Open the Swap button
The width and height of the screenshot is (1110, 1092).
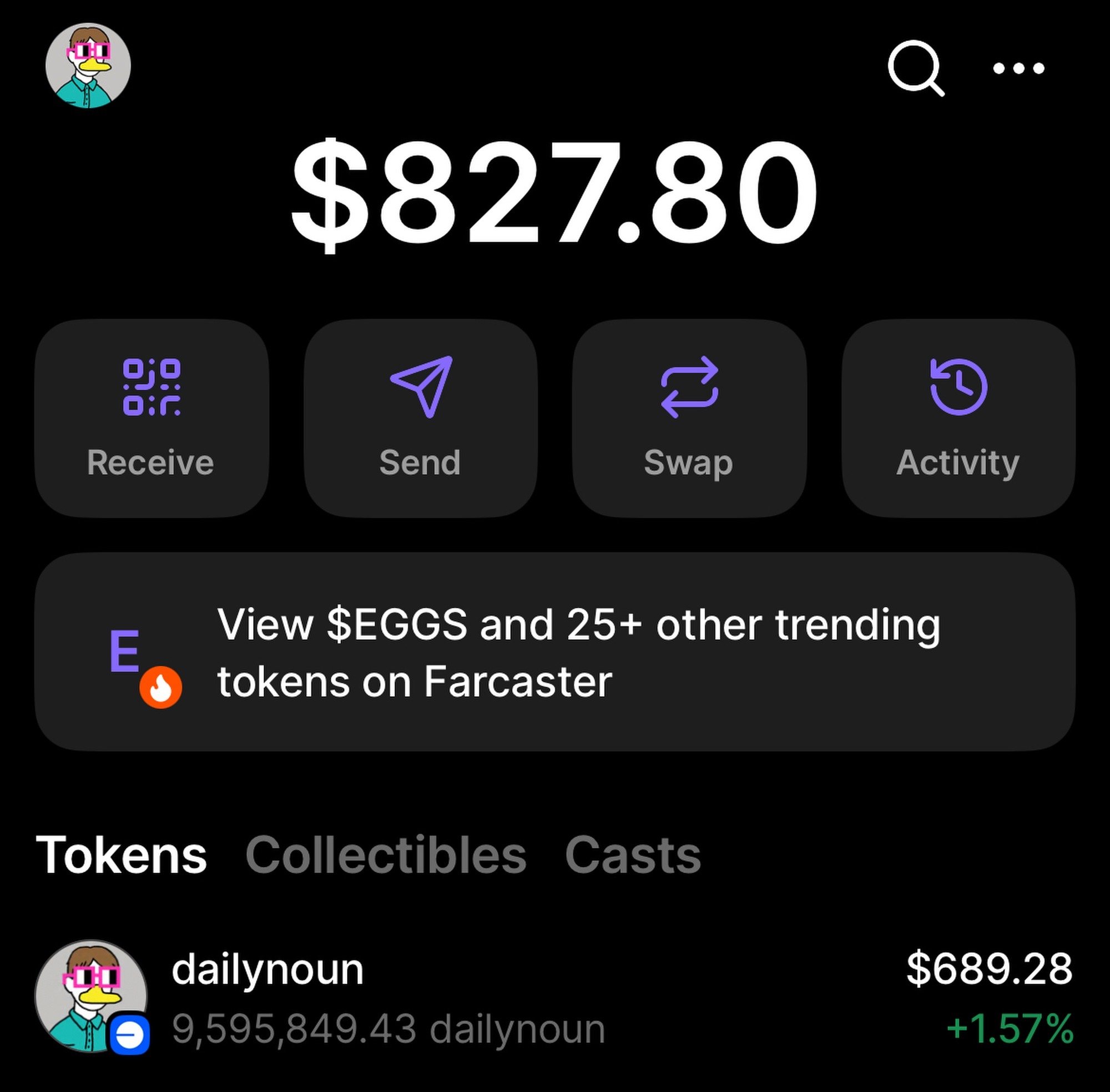click(689, 419)
